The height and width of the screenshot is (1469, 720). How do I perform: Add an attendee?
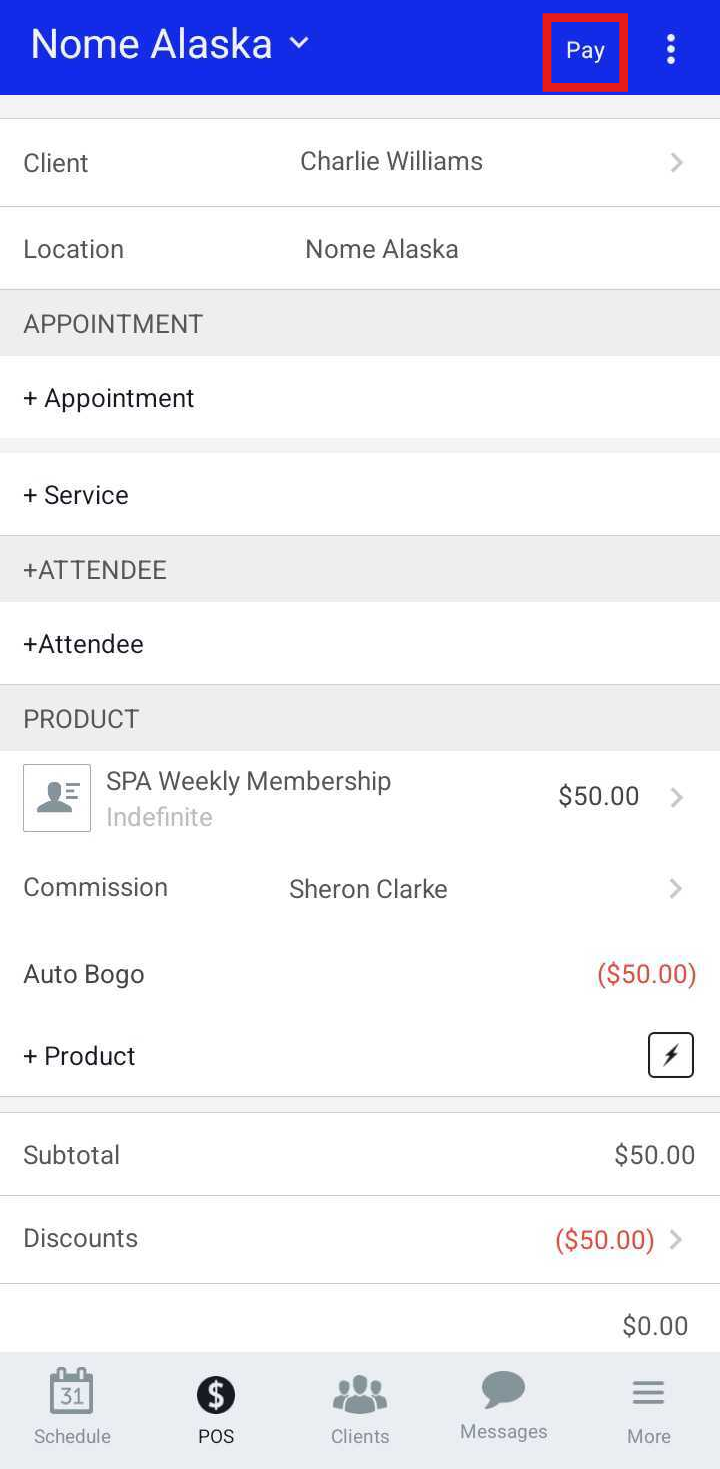click(83, 644)
